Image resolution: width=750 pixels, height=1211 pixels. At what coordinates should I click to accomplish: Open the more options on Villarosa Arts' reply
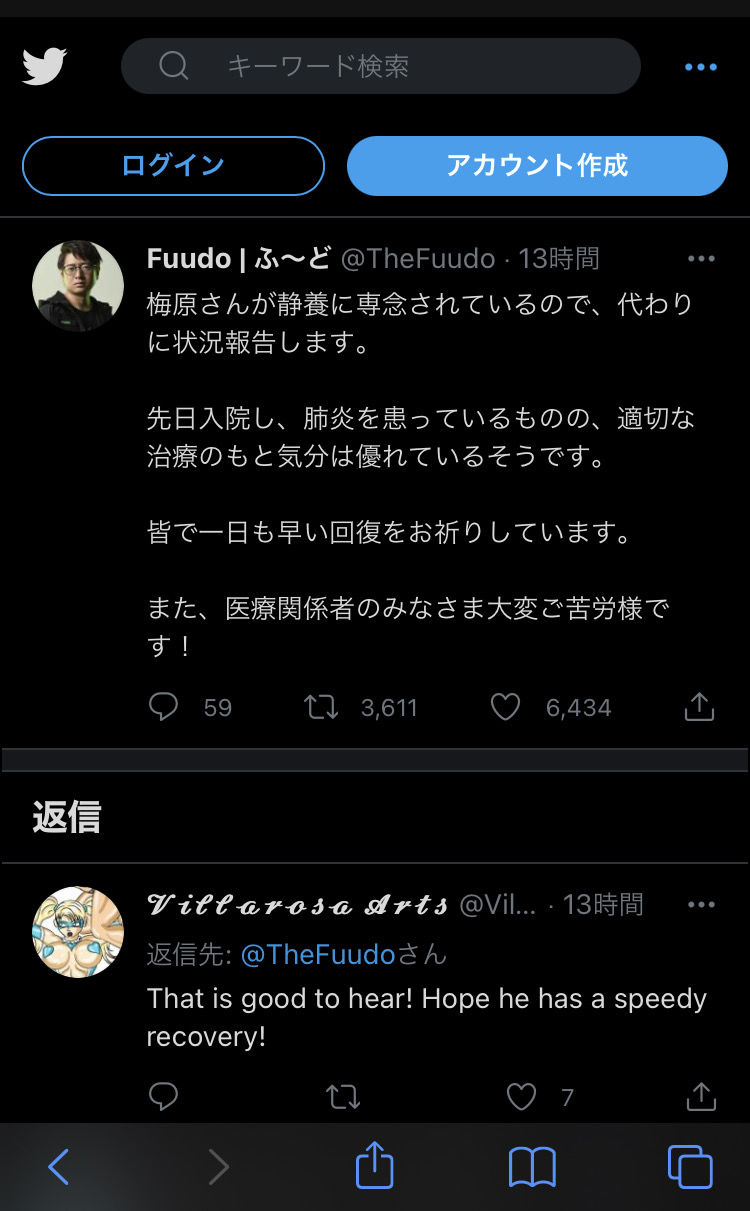[x=701, y=904]
